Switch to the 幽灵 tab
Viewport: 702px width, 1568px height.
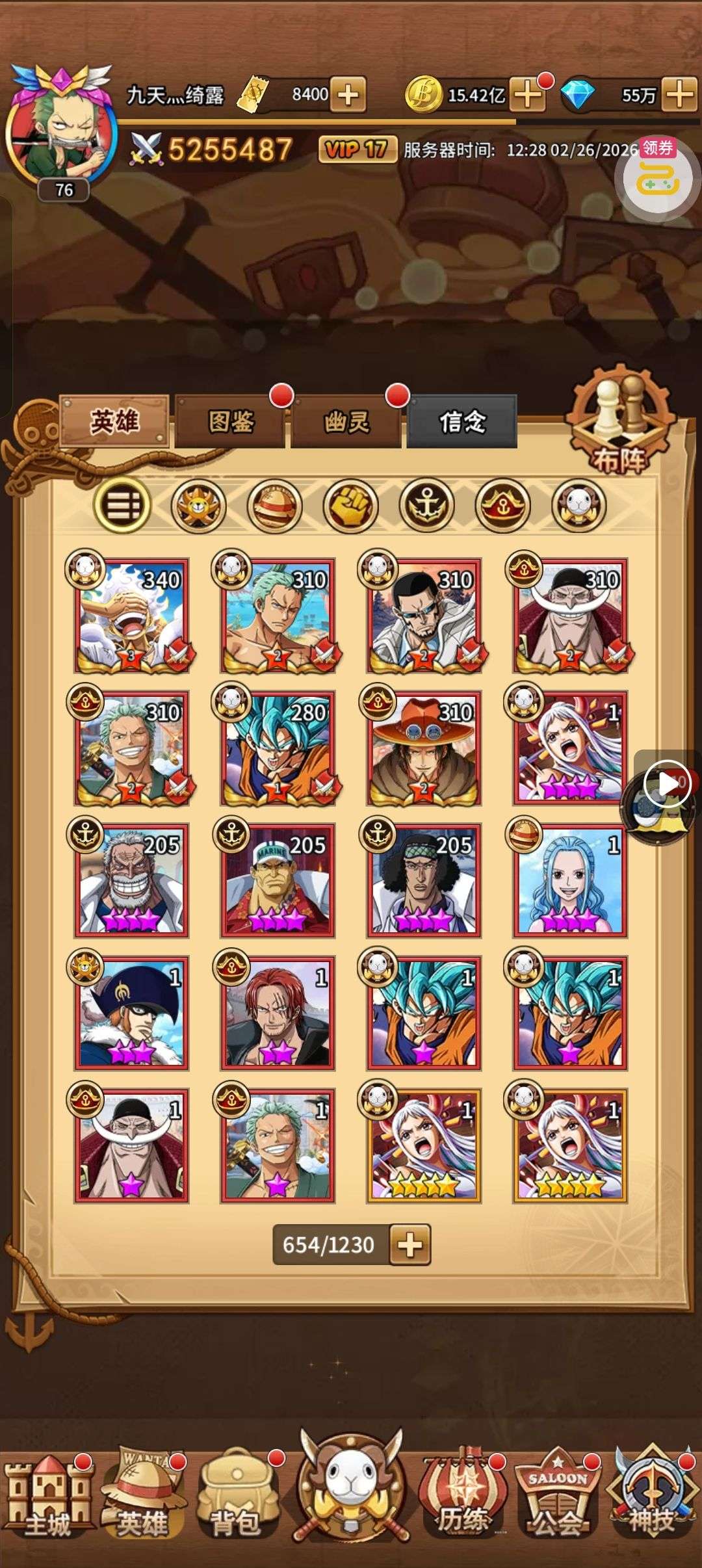346,422
